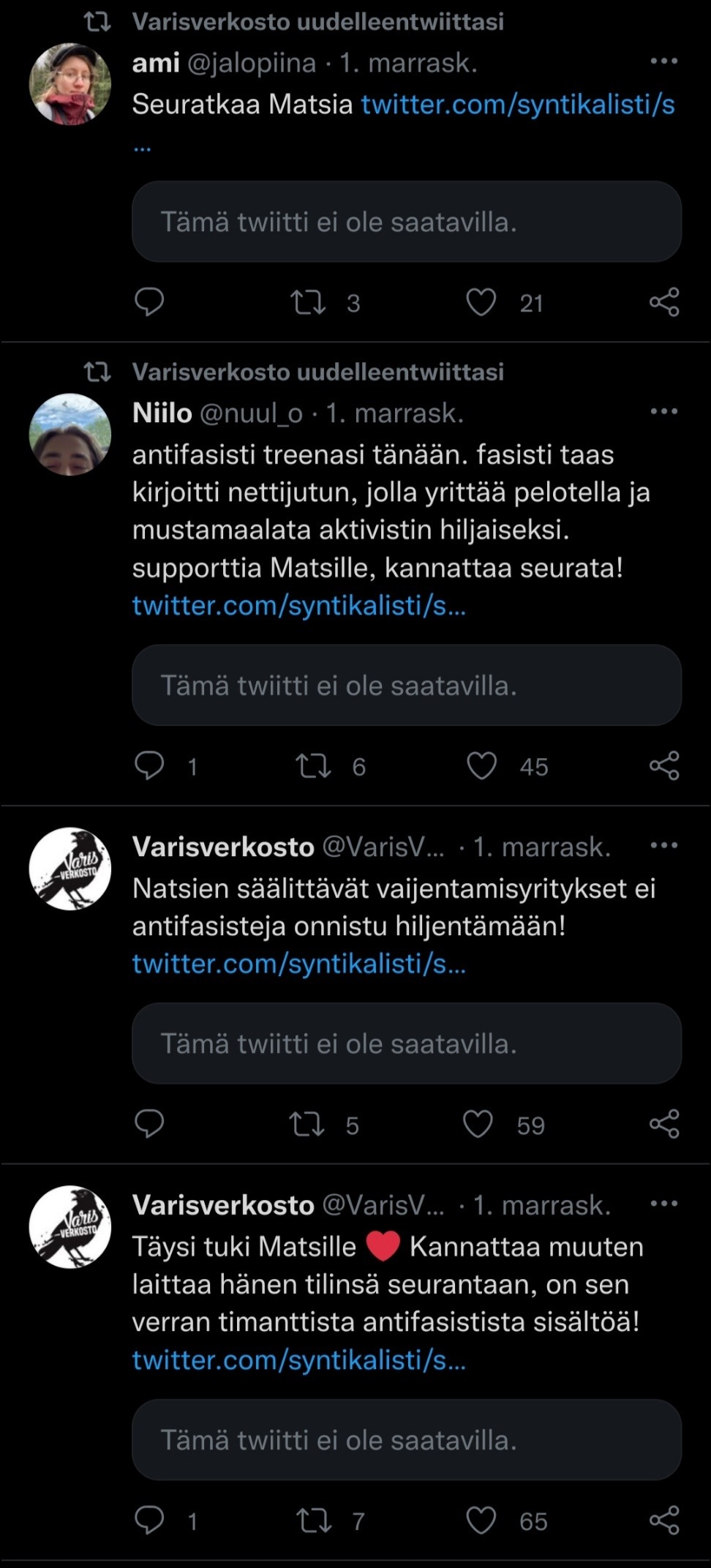Viewport: 711px width, 1568px height.
Task: Like Niilo's tweet about antifasisti
Action: (481, 766)
